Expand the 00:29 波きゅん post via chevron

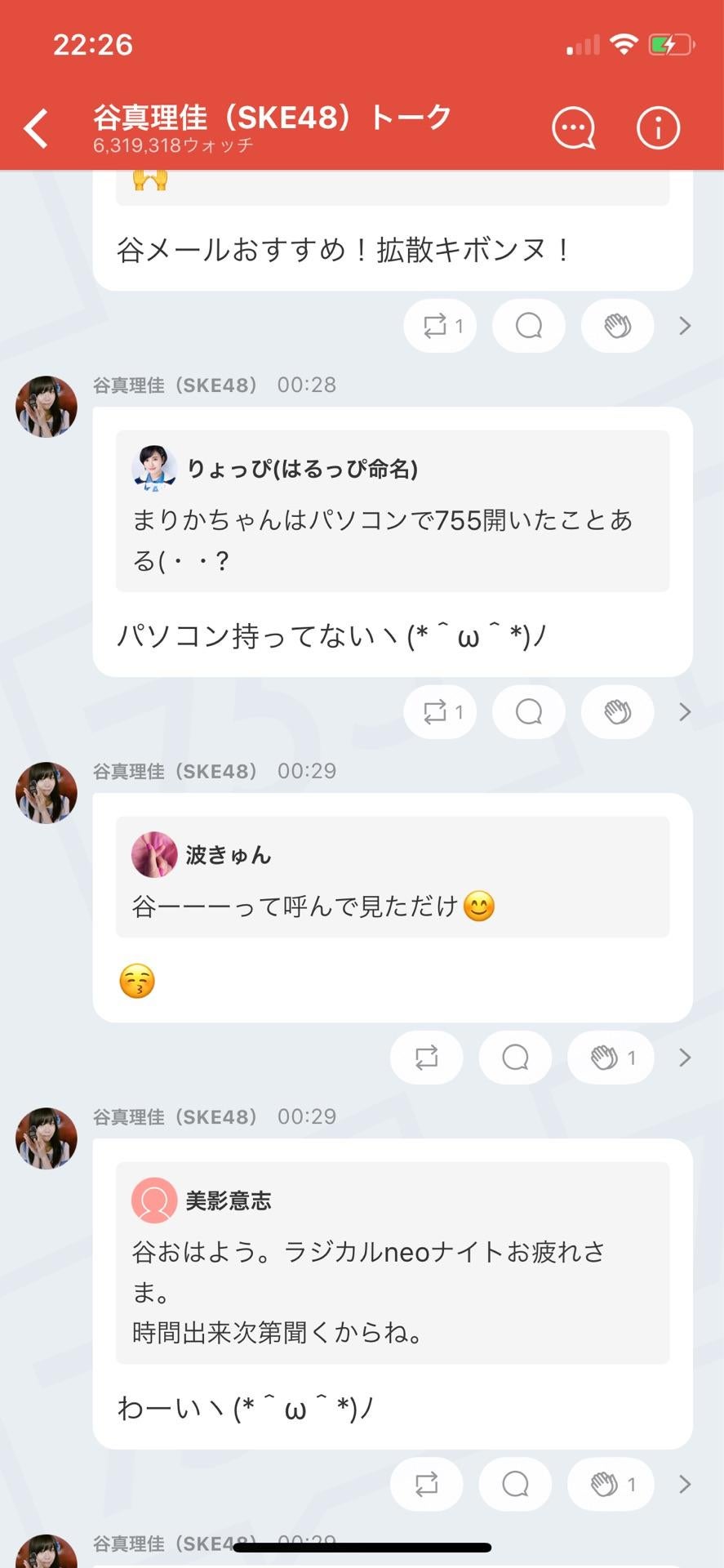(x=684, y=1057)
